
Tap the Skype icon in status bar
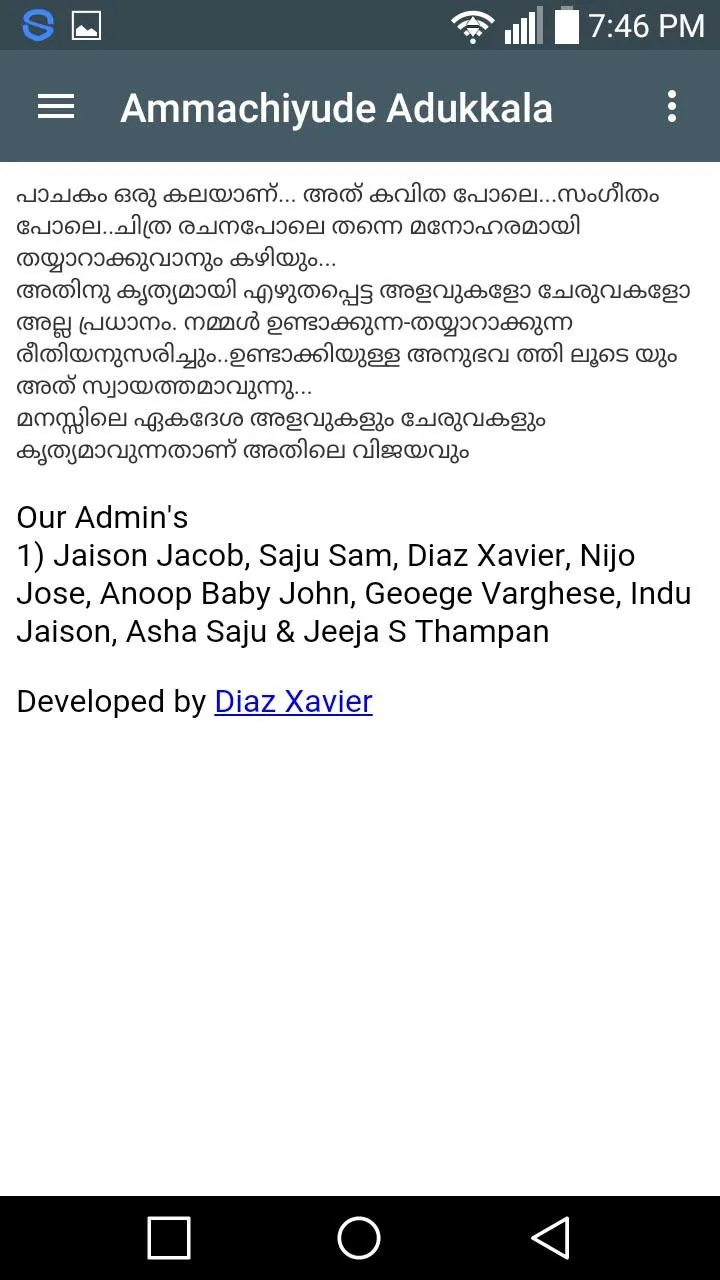coord(36,25)
